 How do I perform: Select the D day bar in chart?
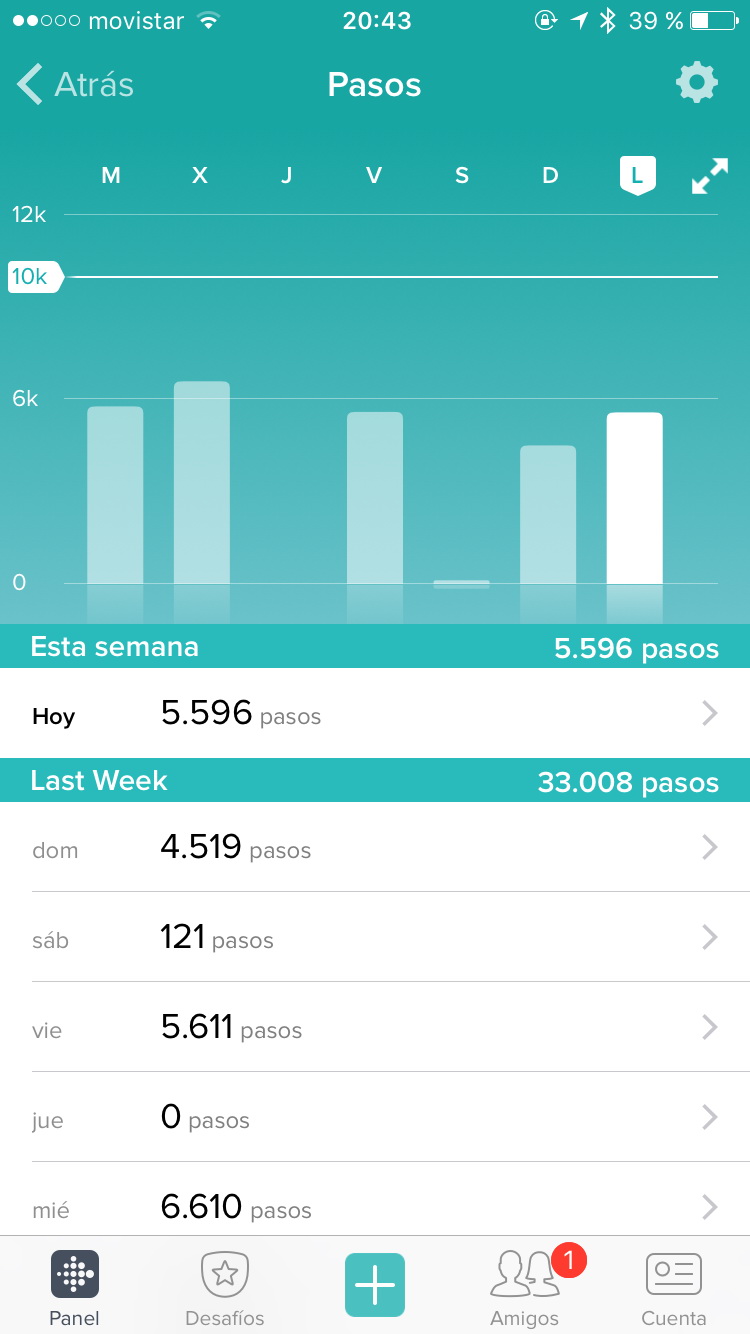548,515
